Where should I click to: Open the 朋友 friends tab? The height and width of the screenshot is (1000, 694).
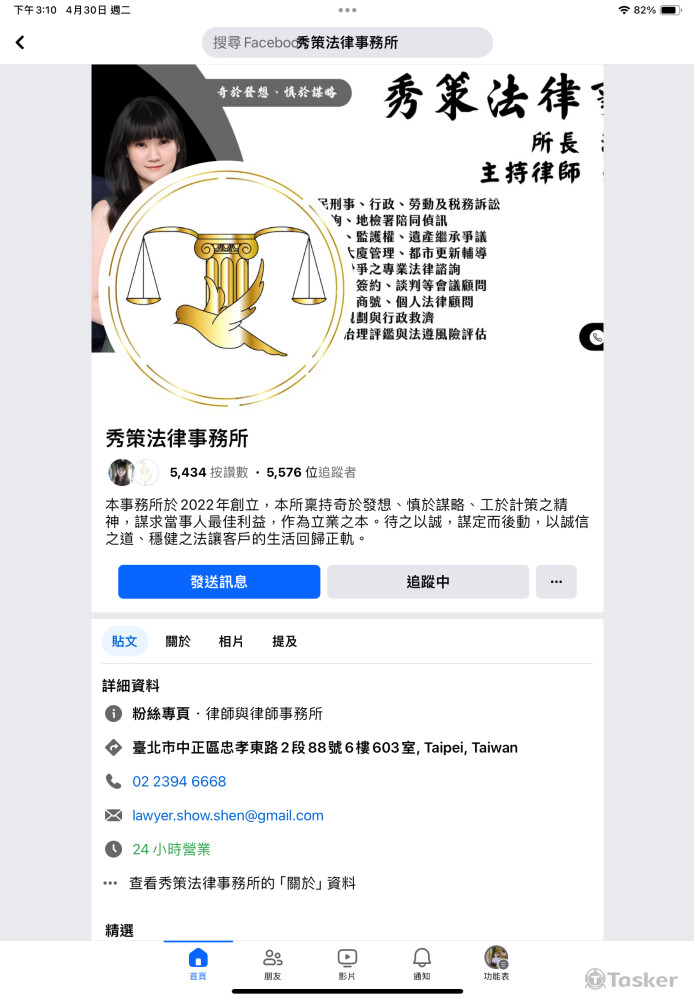pos(272,964)
